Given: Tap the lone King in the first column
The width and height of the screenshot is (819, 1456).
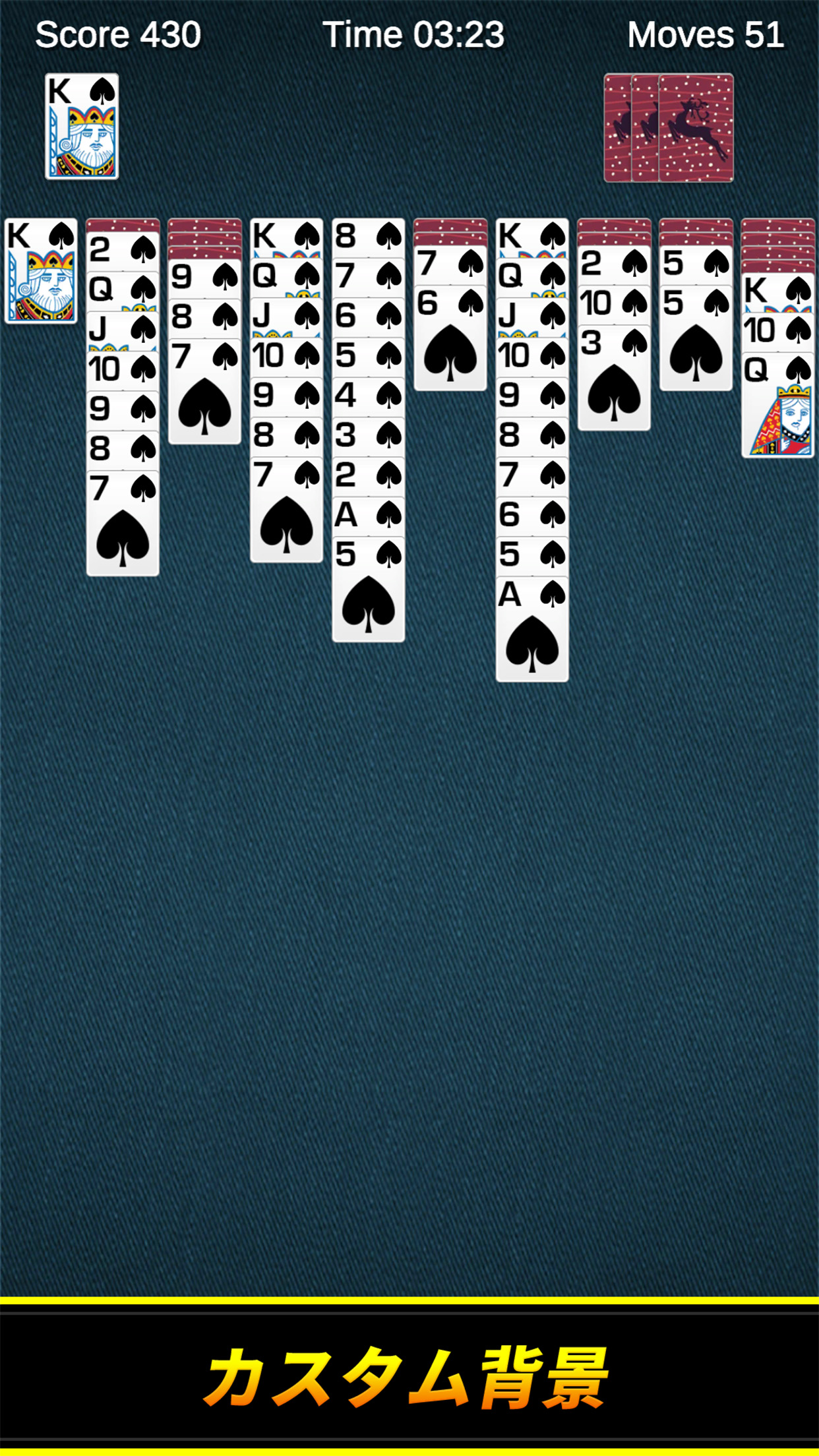Looking at the screenshot, I should coord(41,272).
